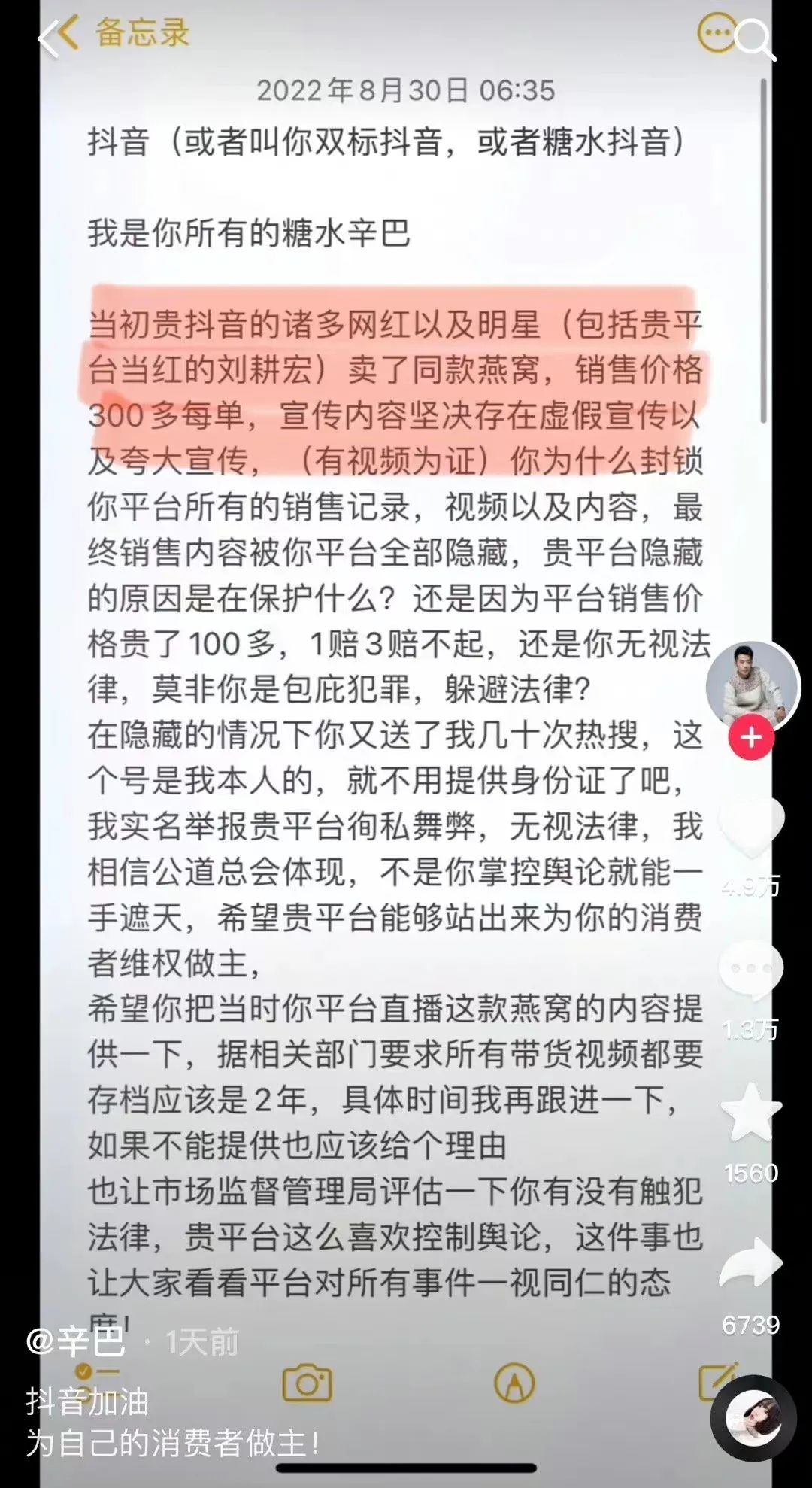Open the spinning music disc for the sound

pos(753,1419)
